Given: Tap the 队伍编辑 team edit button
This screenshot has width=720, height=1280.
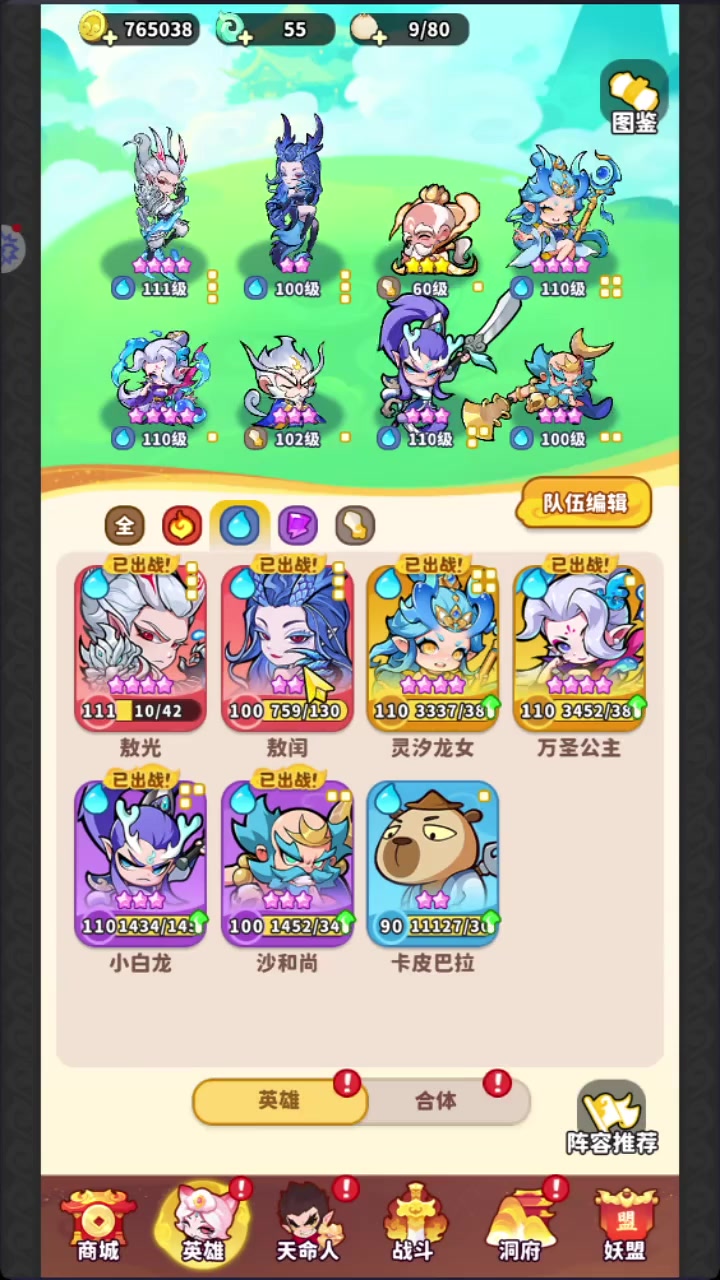Looking at the screenshot, I should [585, 503].
